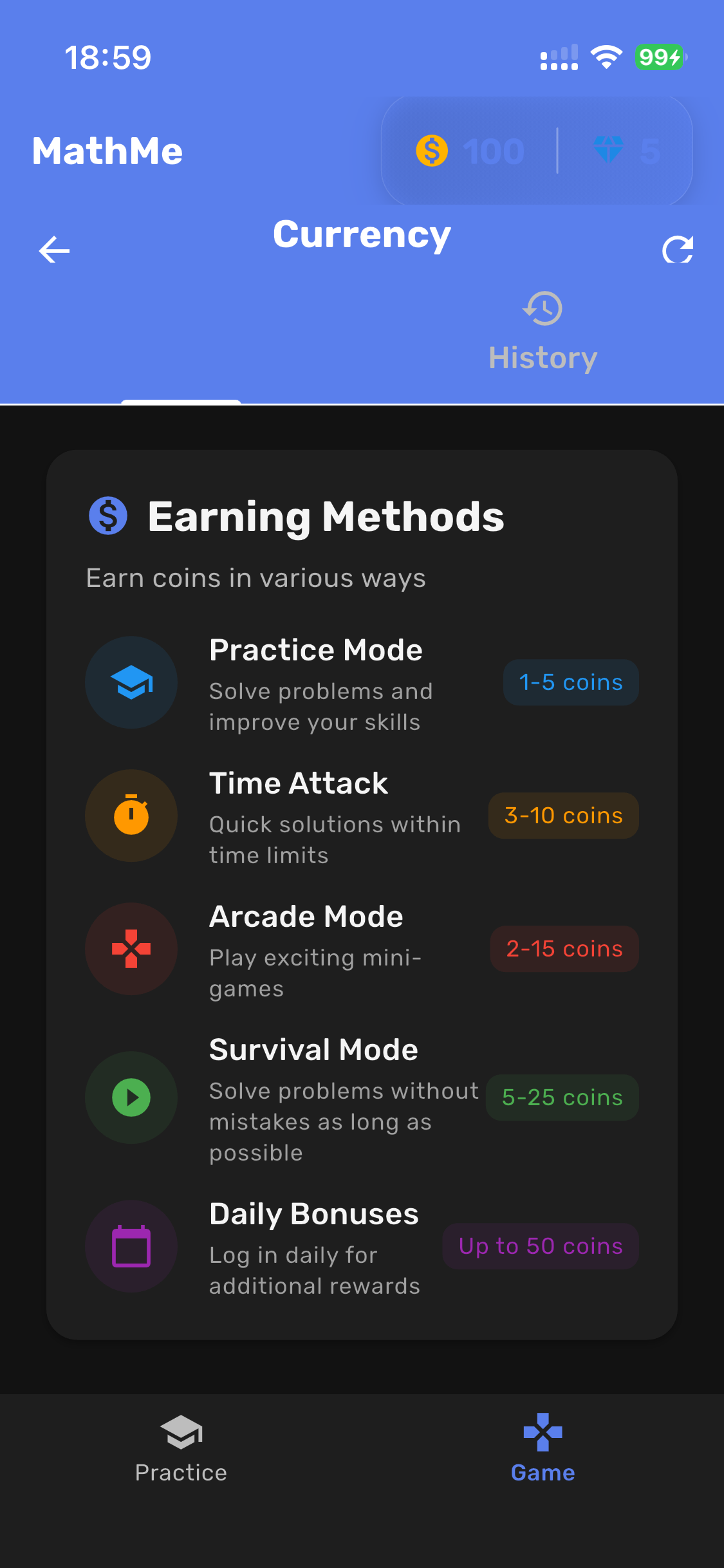
Task: Switch to the History tab
Action: tap(543, 332)
